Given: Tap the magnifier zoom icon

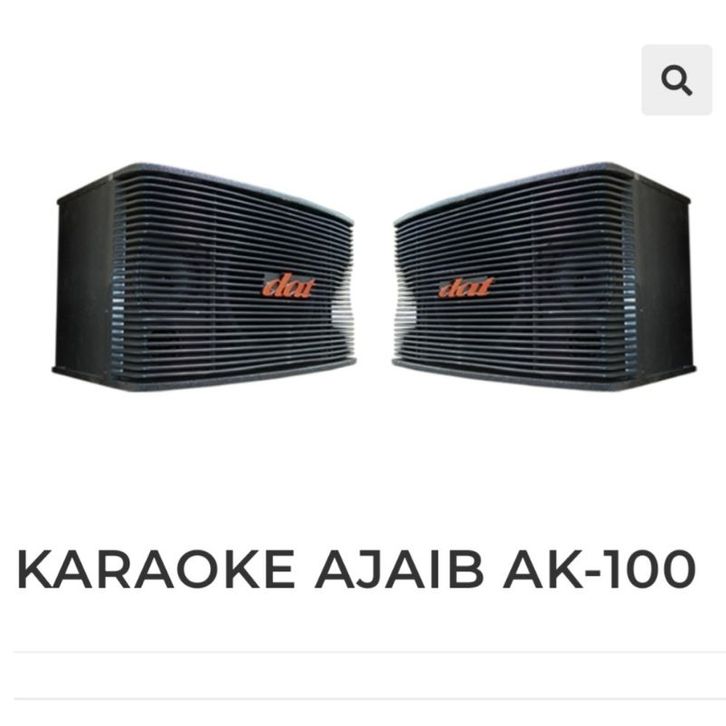Looking at the screenshot, I should tap(677, 80).
